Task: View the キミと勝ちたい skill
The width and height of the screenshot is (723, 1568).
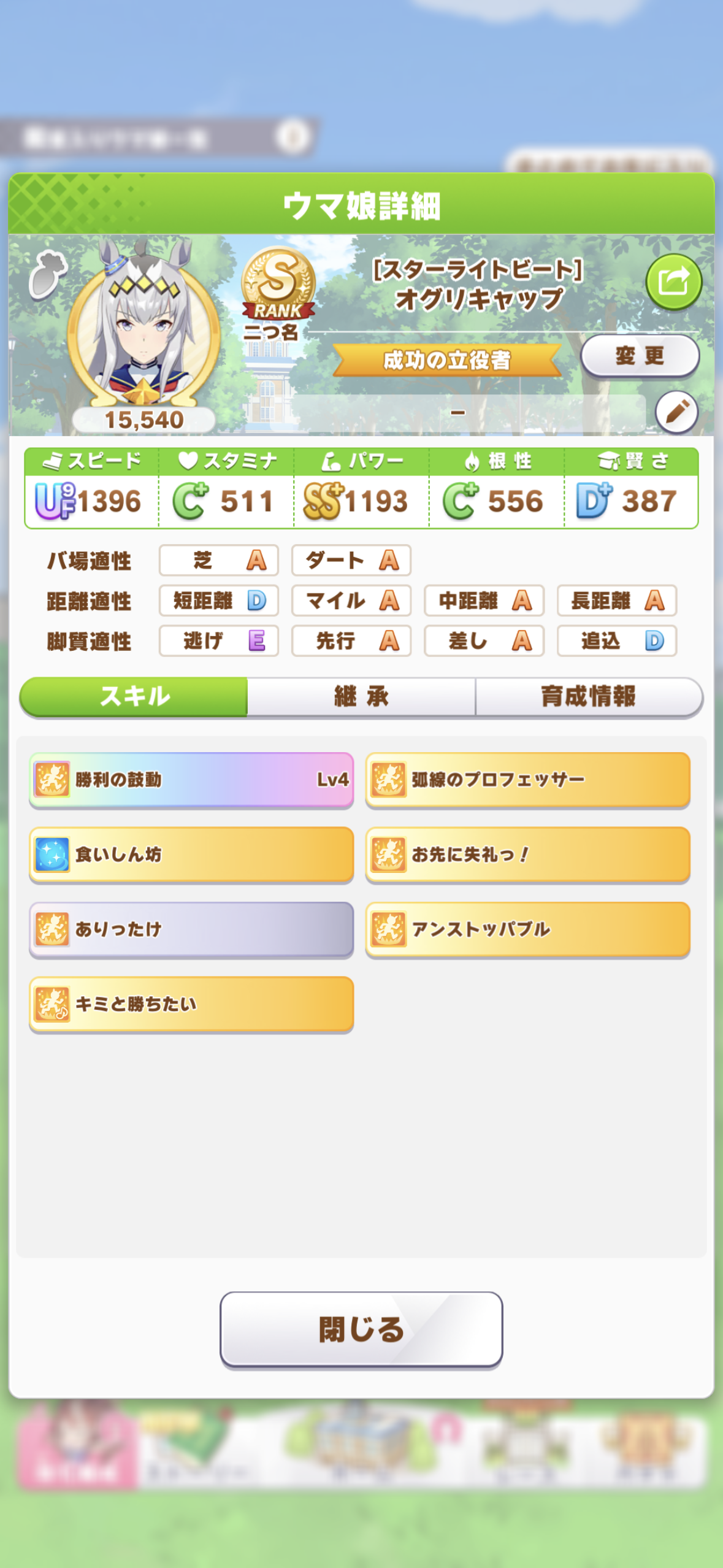Action: coord(191,1004)
